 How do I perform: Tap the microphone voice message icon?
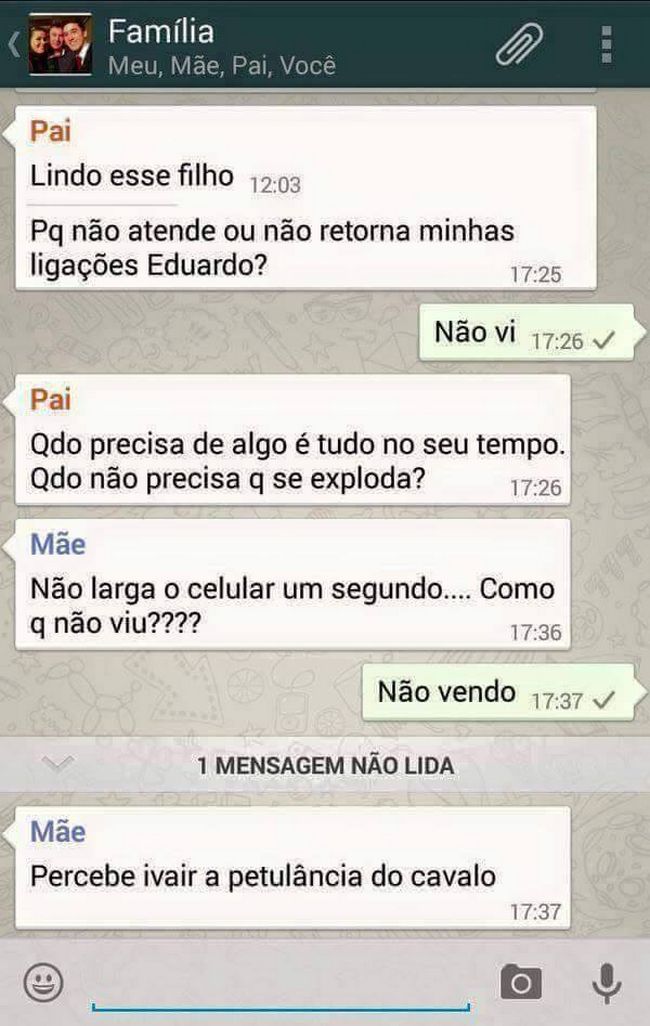[x=606, y=982]
